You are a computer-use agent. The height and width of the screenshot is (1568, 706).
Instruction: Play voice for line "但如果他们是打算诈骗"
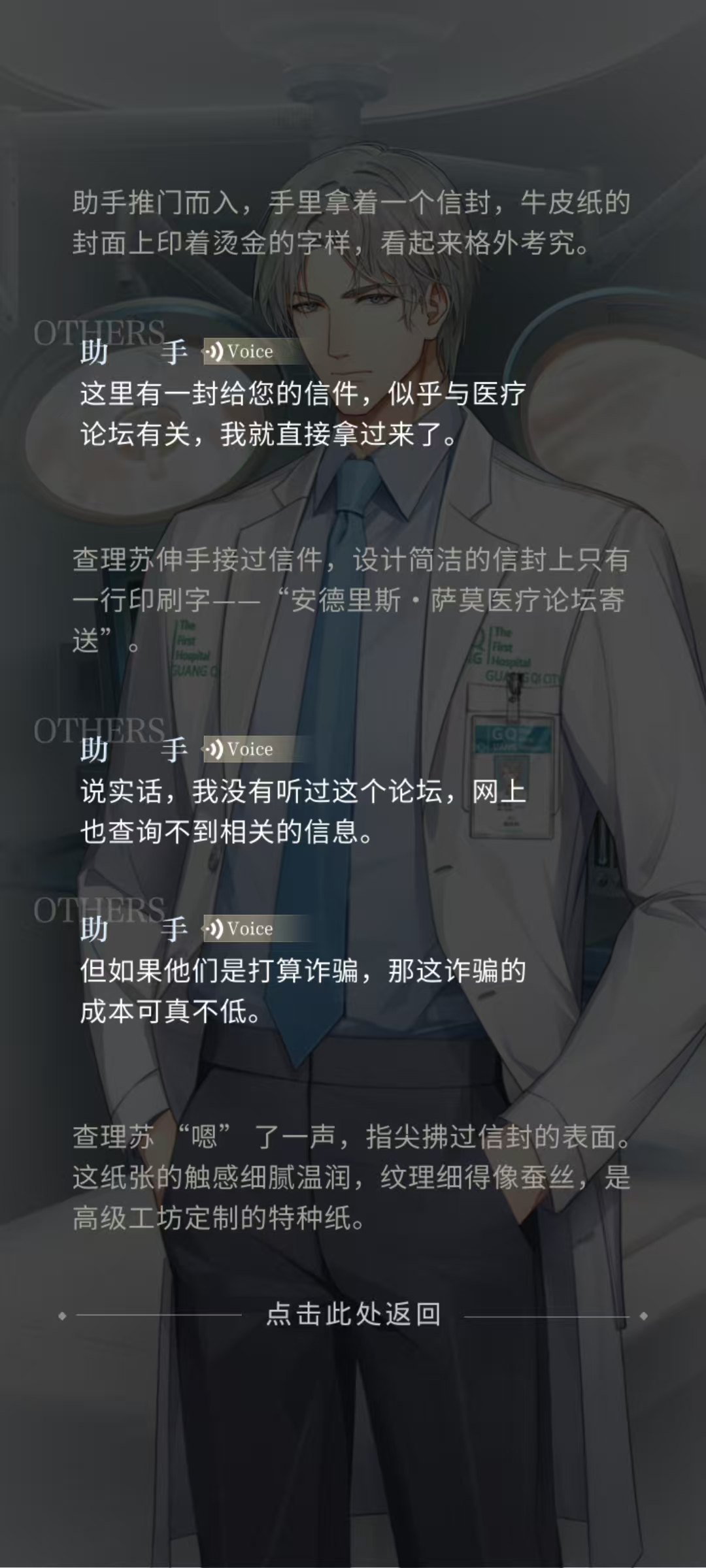(239, 928)
